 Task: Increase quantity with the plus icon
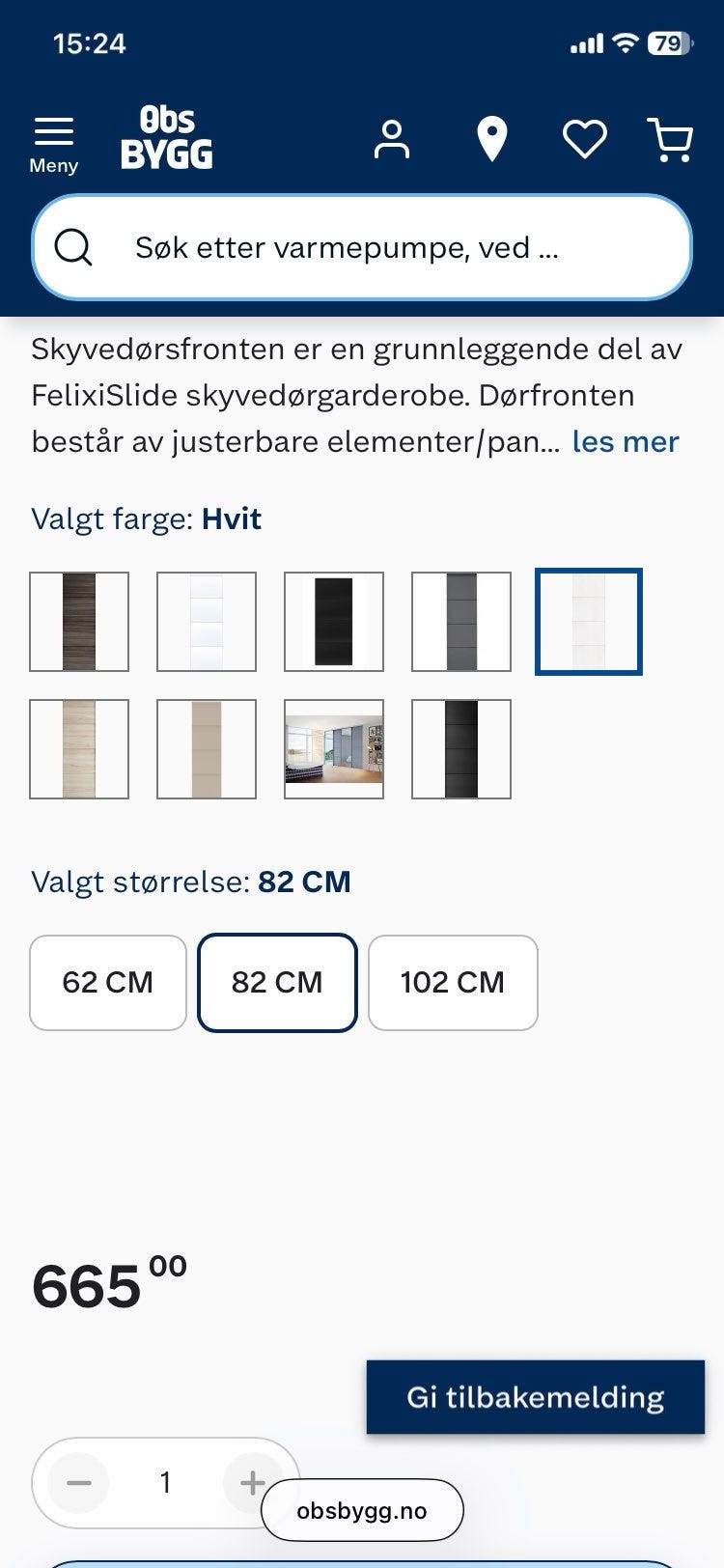(251, 1482)
